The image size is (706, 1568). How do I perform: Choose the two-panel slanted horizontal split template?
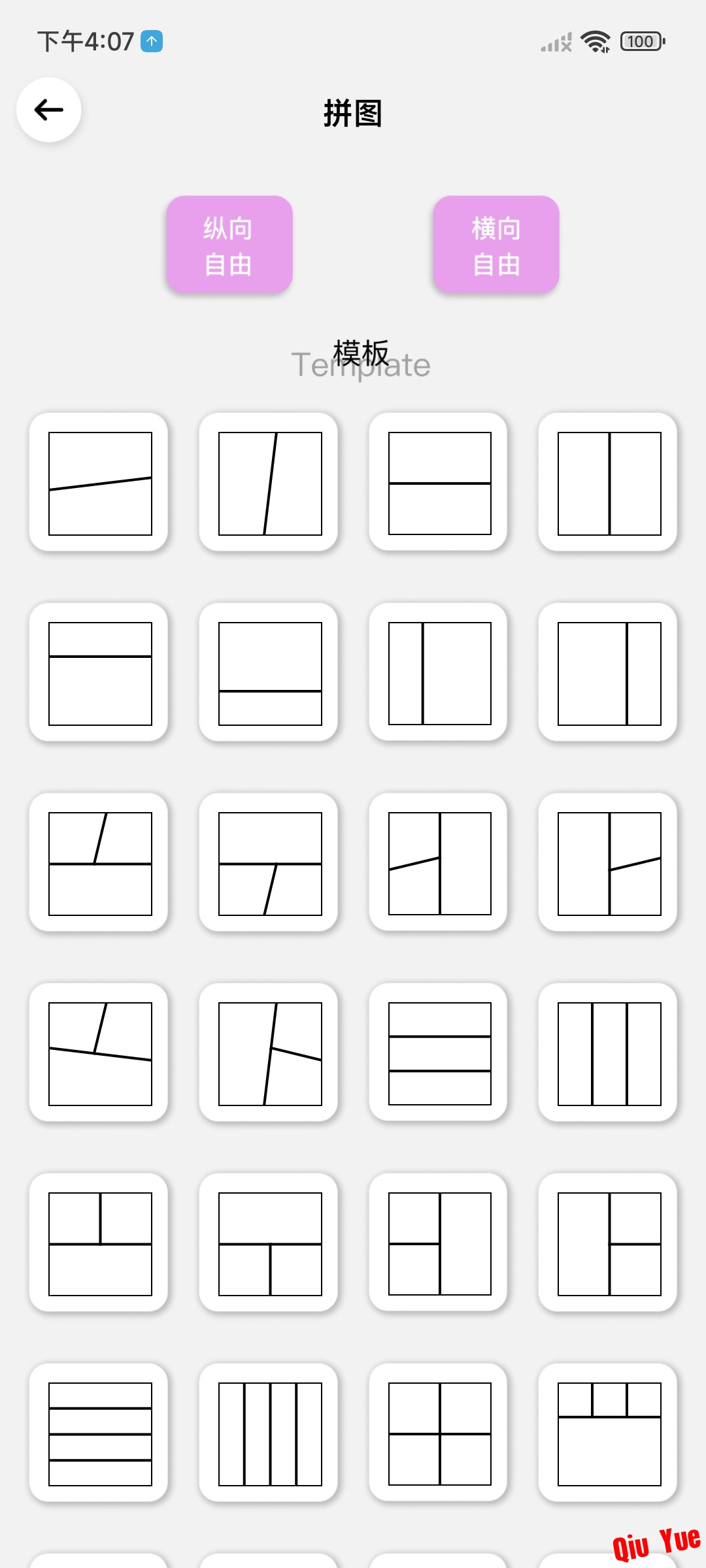[x=99, y=483]
